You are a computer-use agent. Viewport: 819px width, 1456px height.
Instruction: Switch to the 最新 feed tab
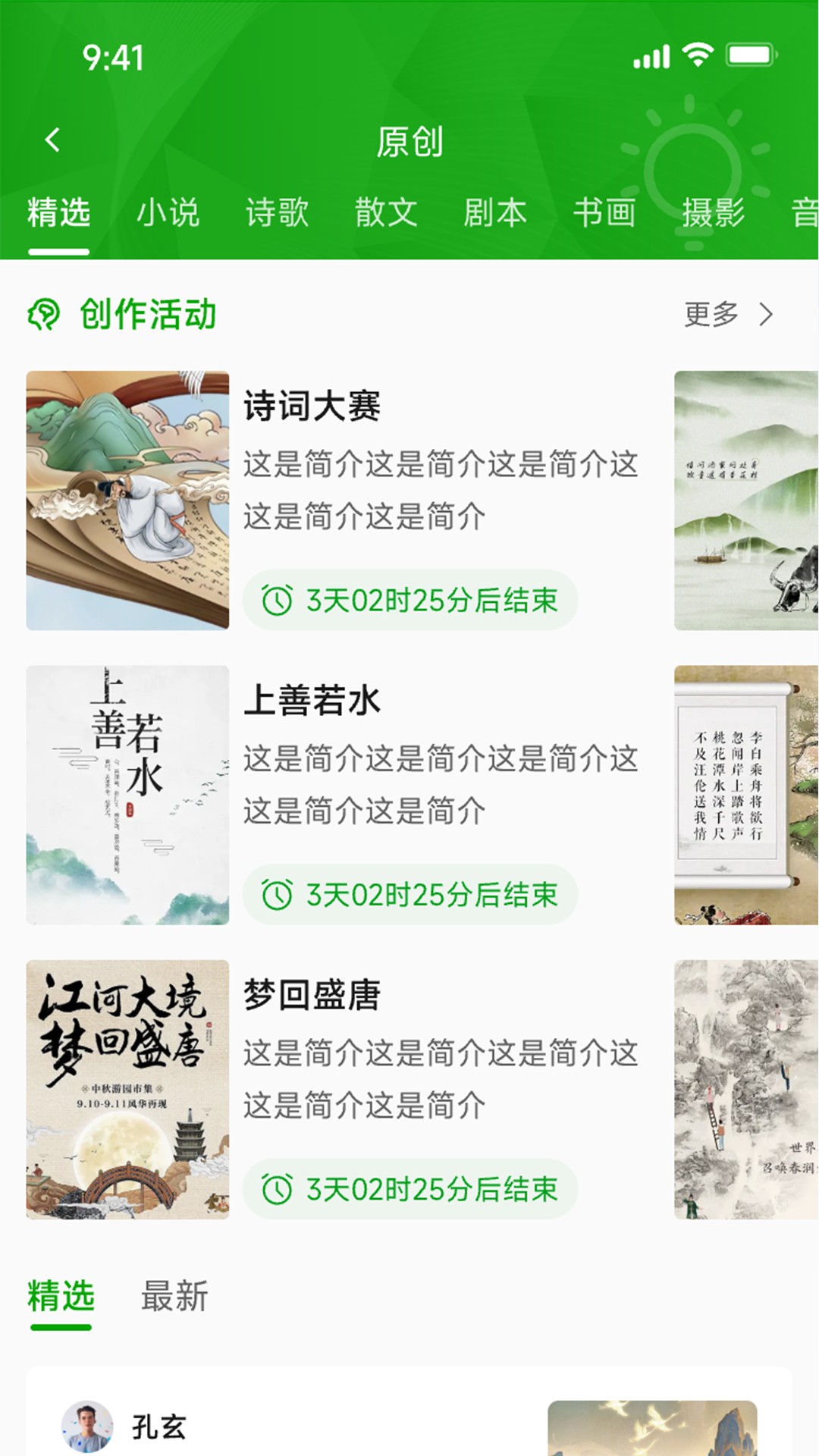(x=174, y=1295)
